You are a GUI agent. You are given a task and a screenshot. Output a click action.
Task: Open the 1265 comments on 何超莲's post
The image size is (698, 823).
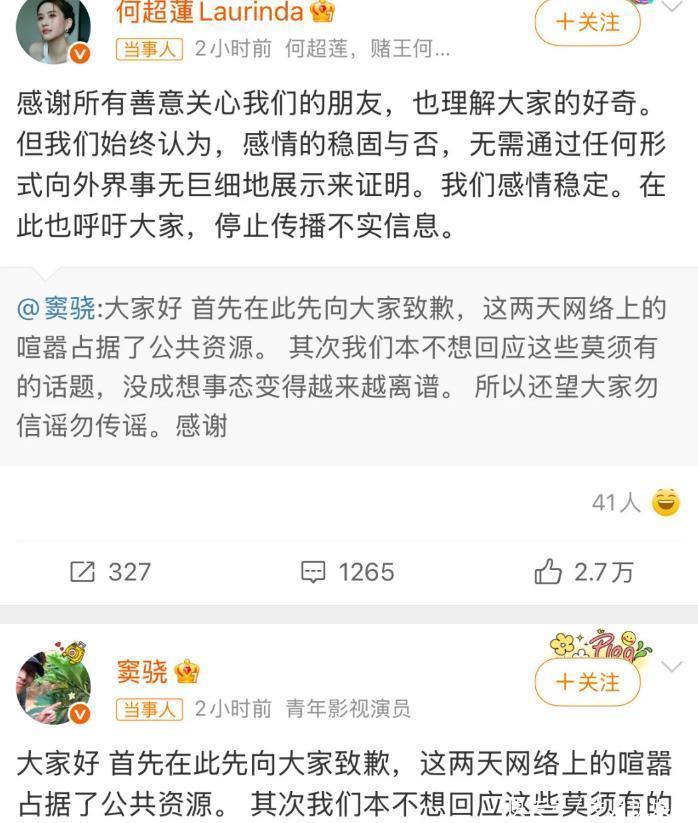[348, 571]
